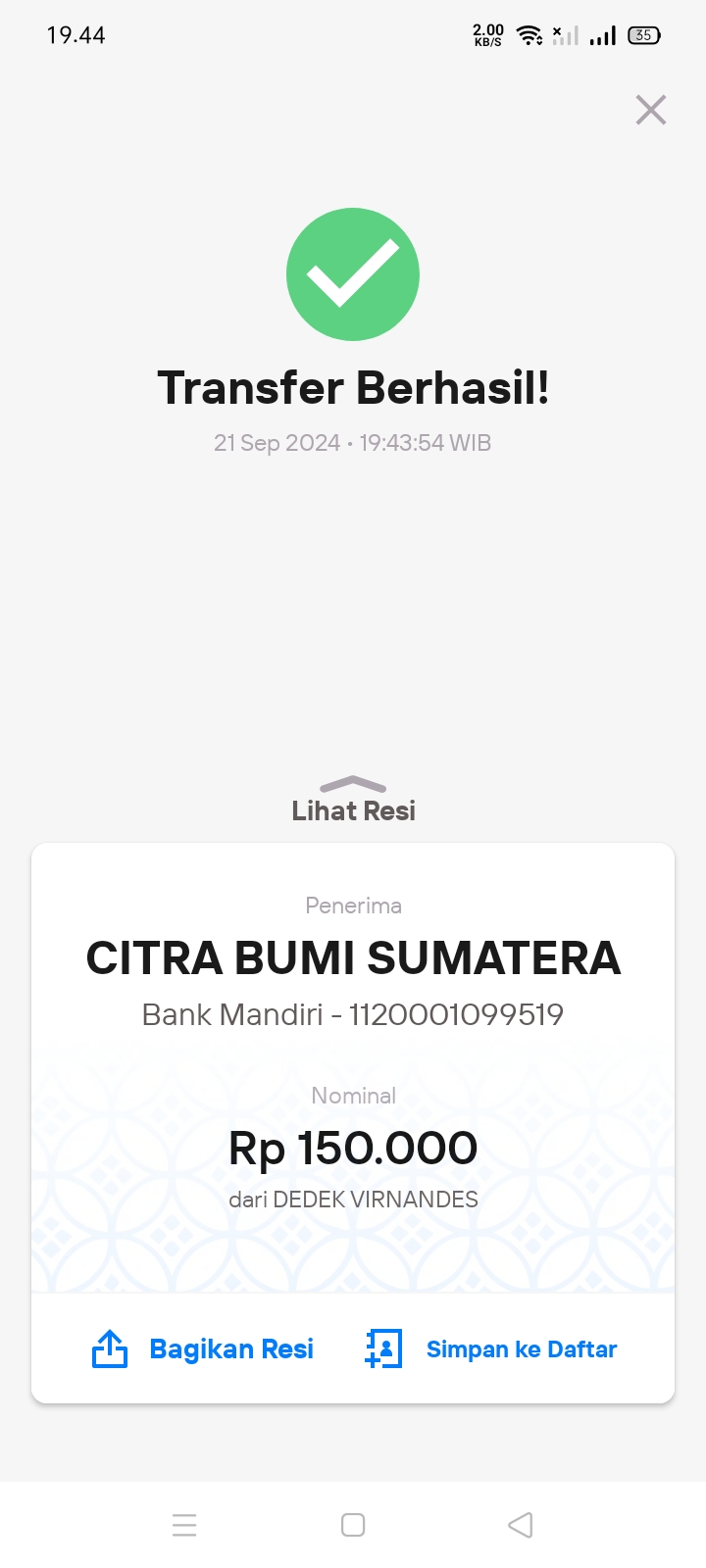Tap Simpan ke Daftar to save recipient
This screenshot has height=1568, width=706.
pyautogui.click(x=490, y=1349)
